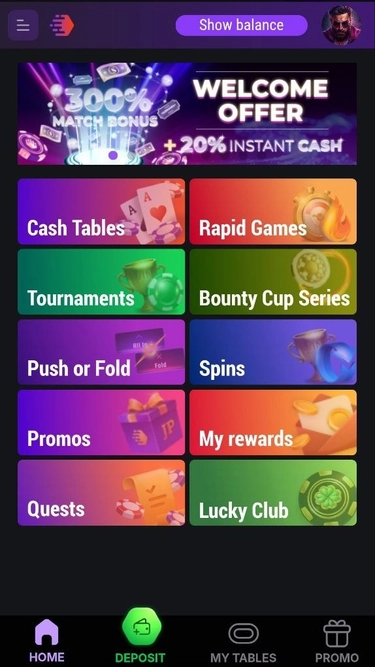Tap the Show balance button
Viewport: 375px width, 667px height.
pos(241,25)
